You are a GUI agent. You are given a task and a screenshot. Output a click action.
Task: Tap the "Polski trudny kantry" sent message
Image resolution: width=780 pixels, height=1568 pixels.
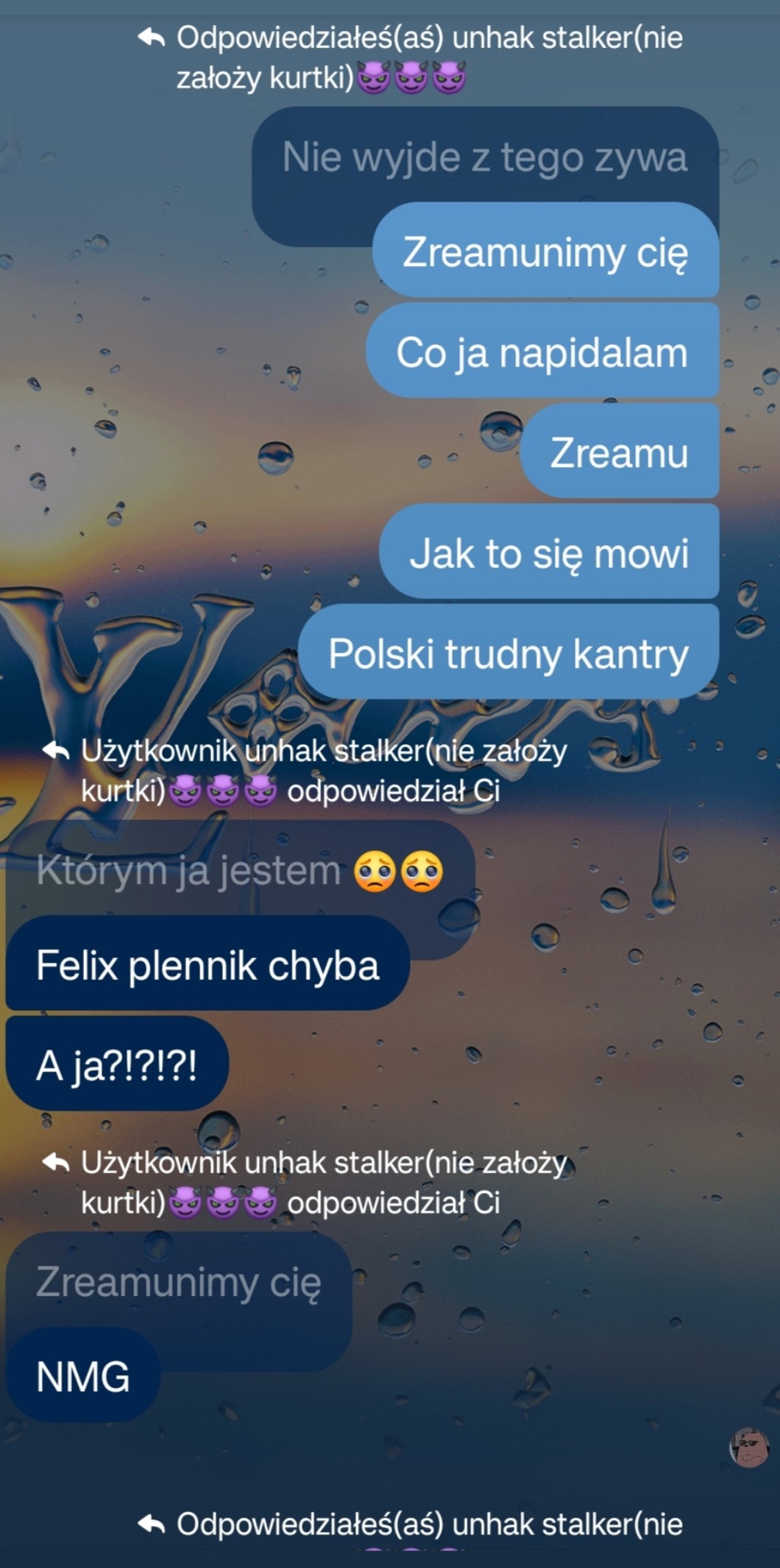[x=508, y=653]
